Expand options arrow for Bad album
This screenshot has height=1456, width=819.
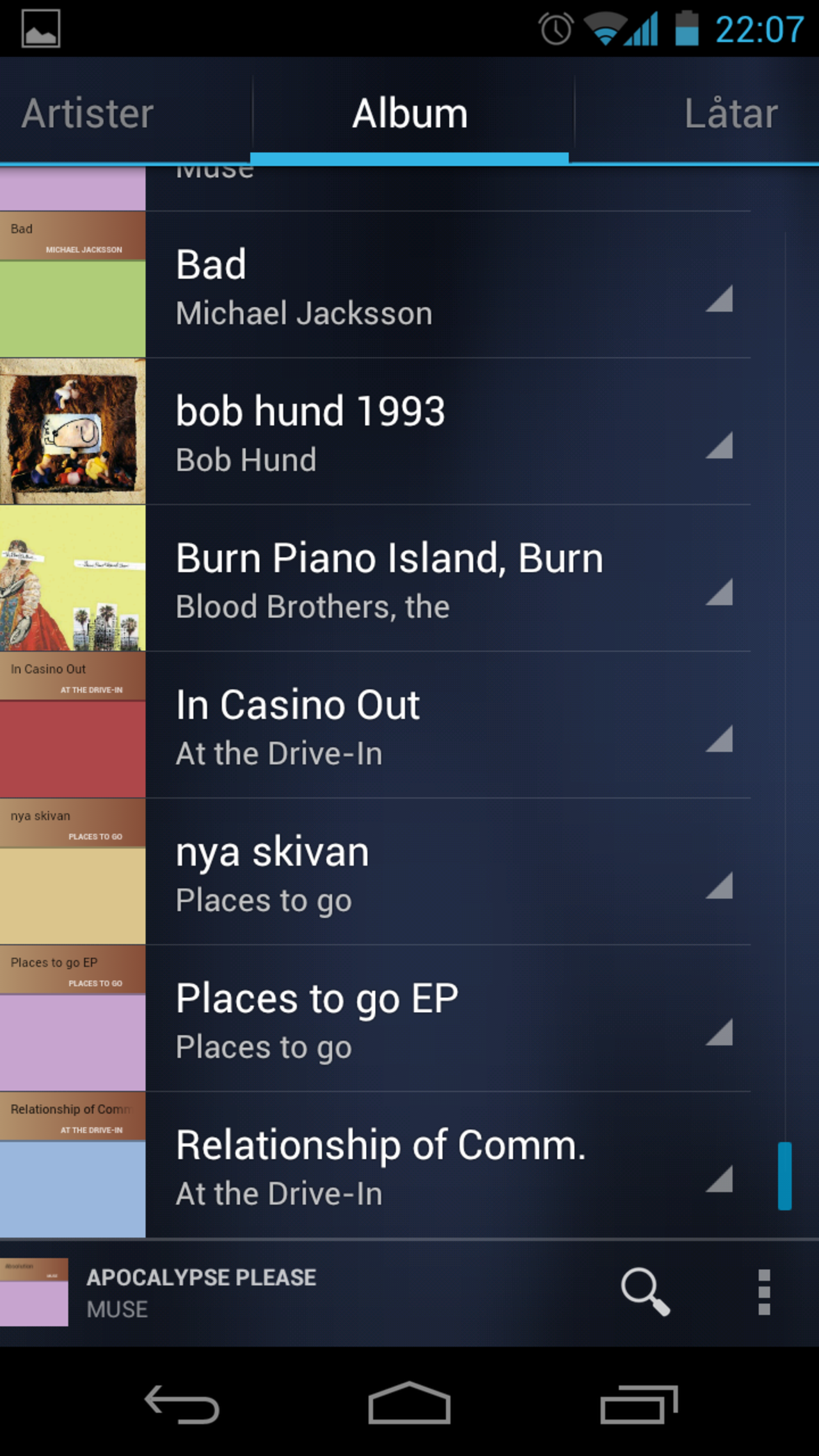pyautogui.click(x=720, y=299)
